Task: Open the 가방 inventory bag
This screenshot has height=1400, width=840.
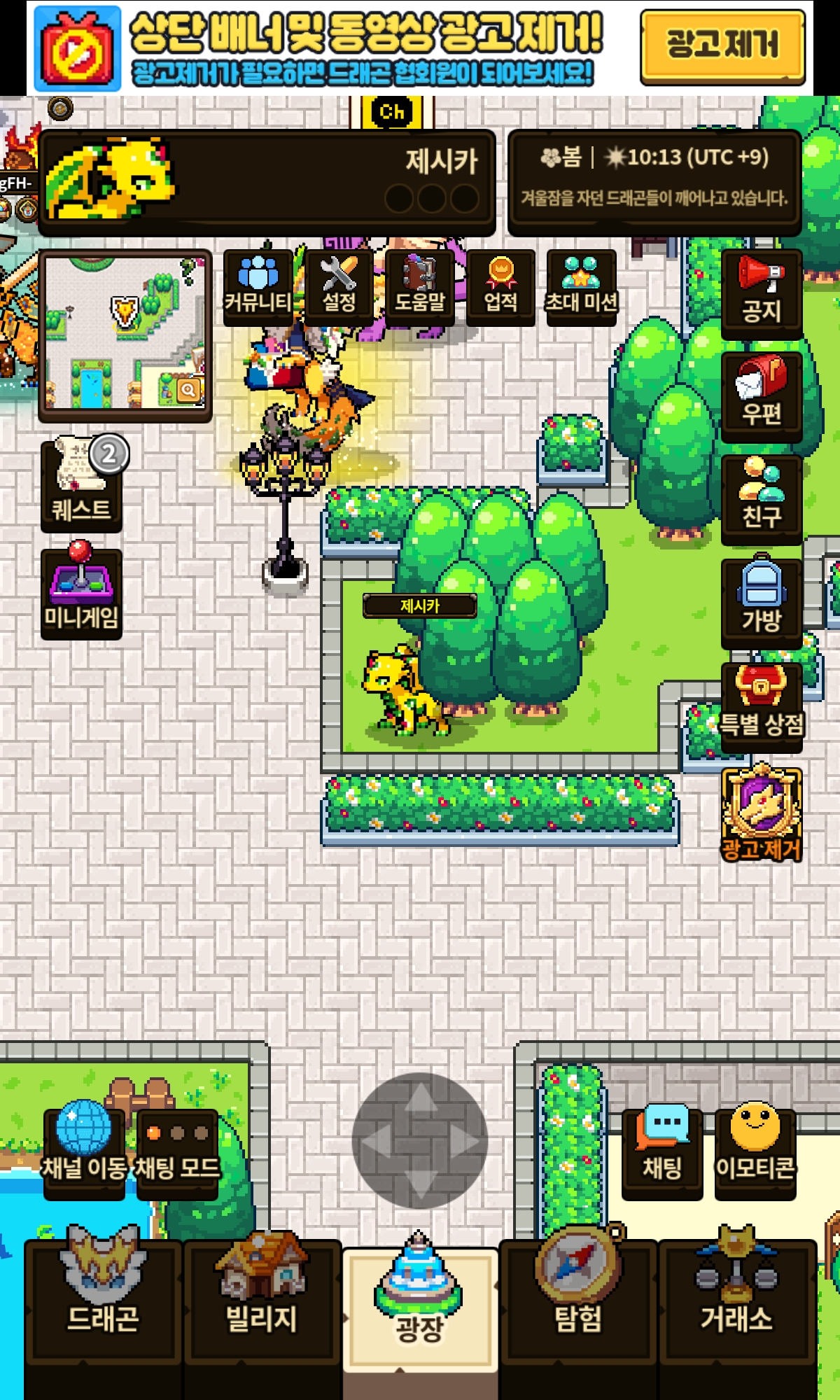Action: point(762,603)
